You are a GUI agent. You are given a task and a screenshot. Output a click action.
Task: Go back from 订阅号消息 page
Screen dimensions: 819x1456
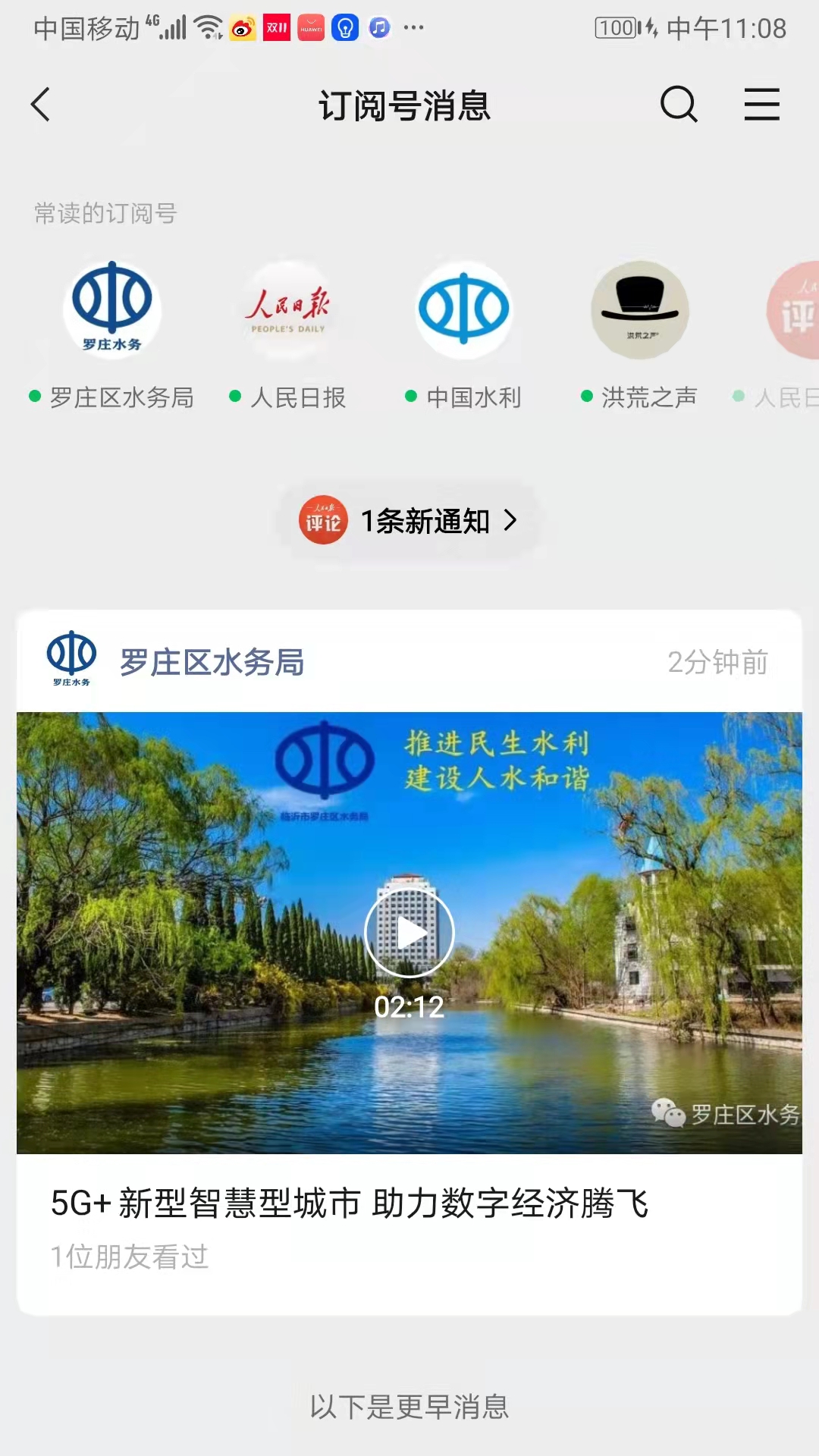tap(41, 105)
